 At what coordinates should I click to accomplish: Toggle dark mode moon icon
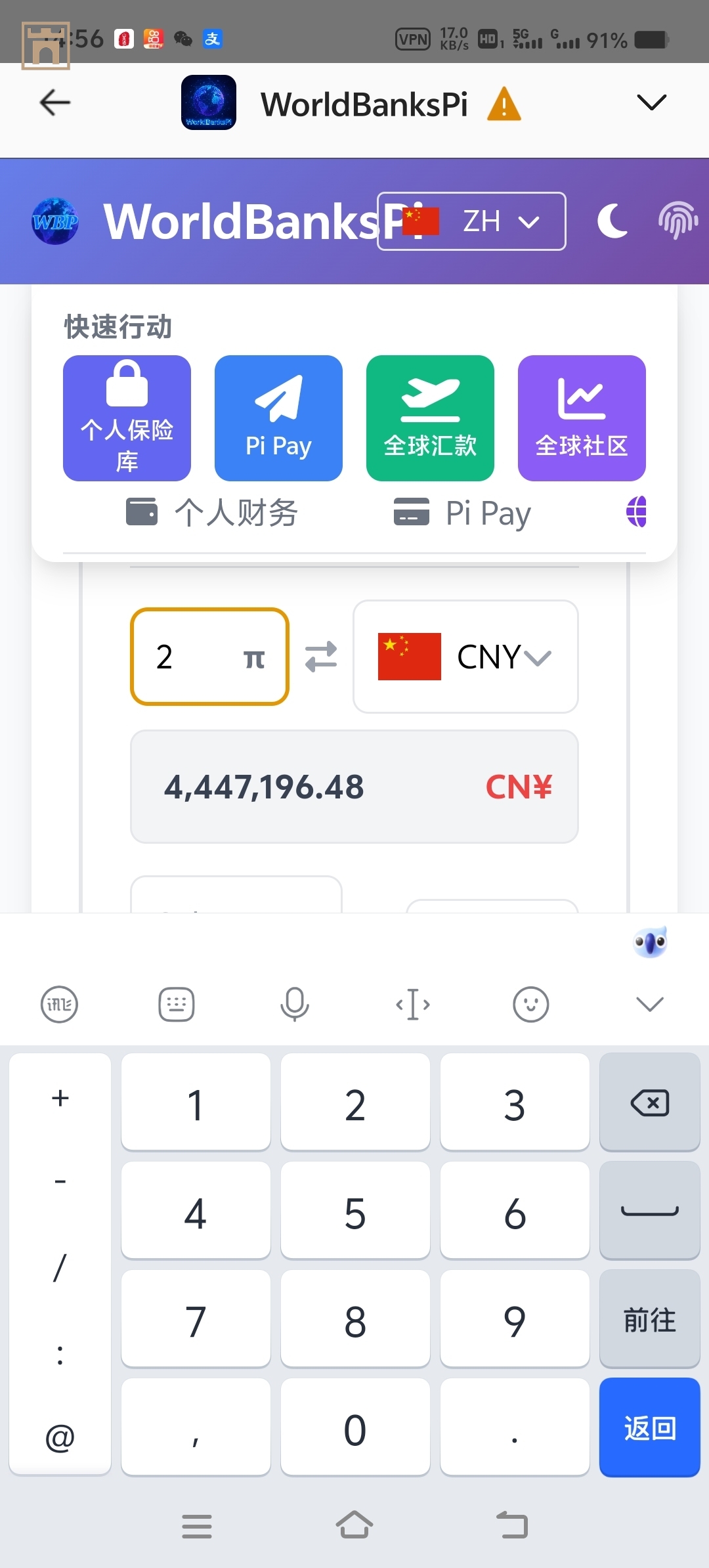612,221
